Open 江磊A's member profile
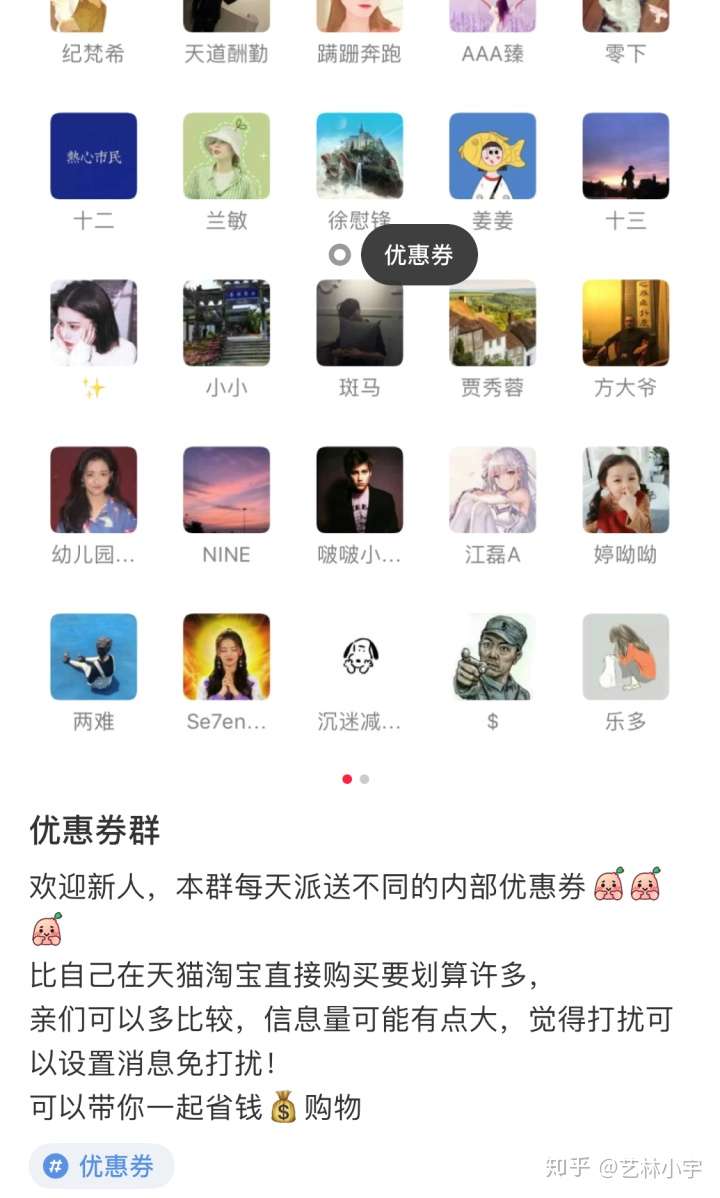Image resolution: width=720 pixels, height=1198 pixels. point(493,490)
